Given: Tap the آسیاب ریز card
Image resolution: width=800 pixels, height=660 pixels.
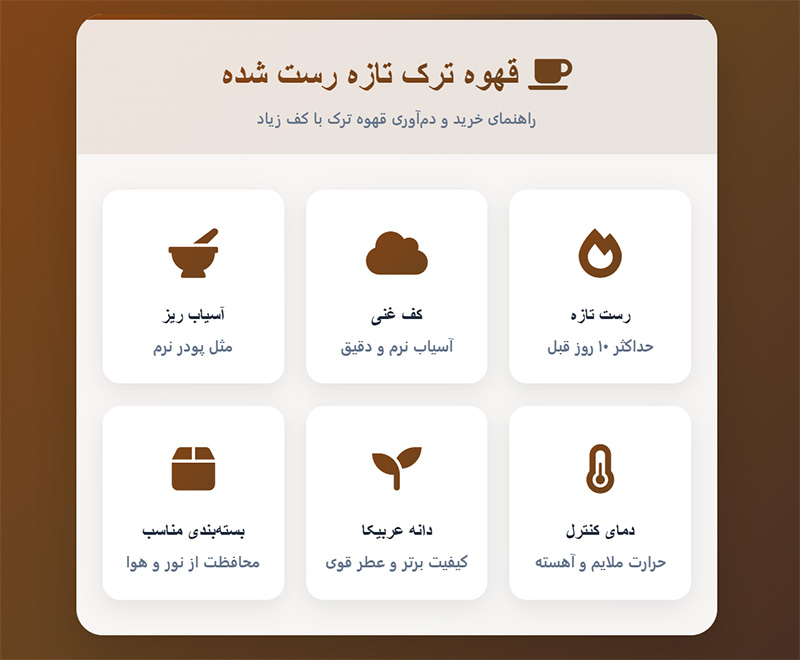Looking at the screenshot, I should [193, 287].
